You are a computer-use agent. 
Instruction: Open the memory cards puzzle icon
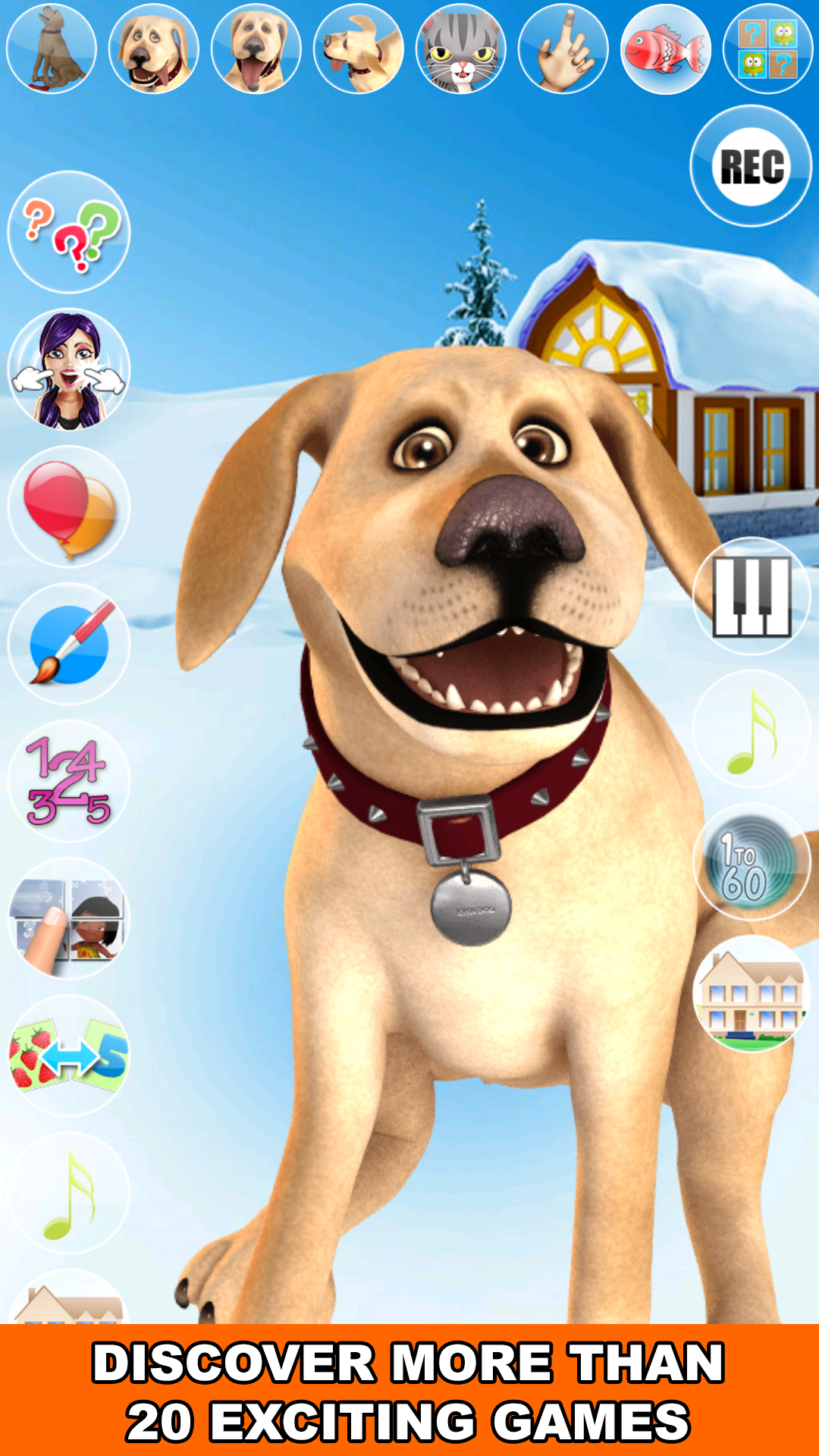click(x=767, y=49)
